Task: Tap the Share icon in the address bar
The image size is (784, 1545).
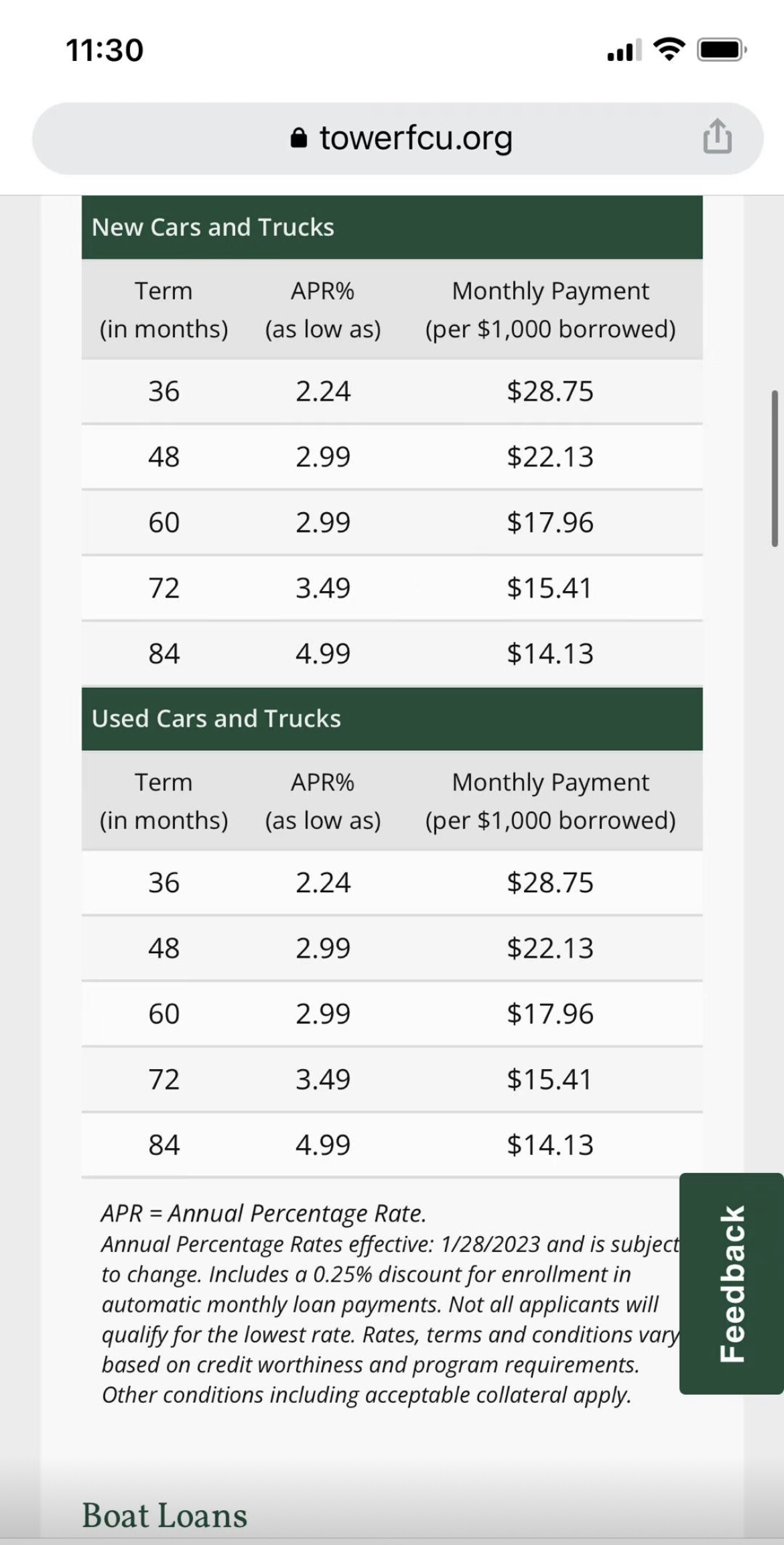Action: [717, 137]
